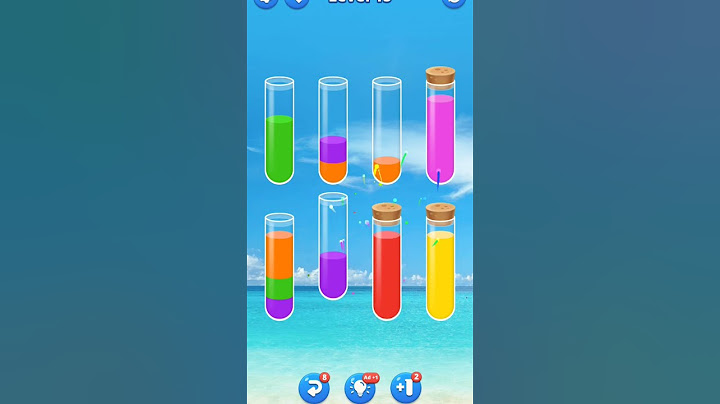Get a hint with the lightbulb
This screenshot has width=720, height=404.
360,388
